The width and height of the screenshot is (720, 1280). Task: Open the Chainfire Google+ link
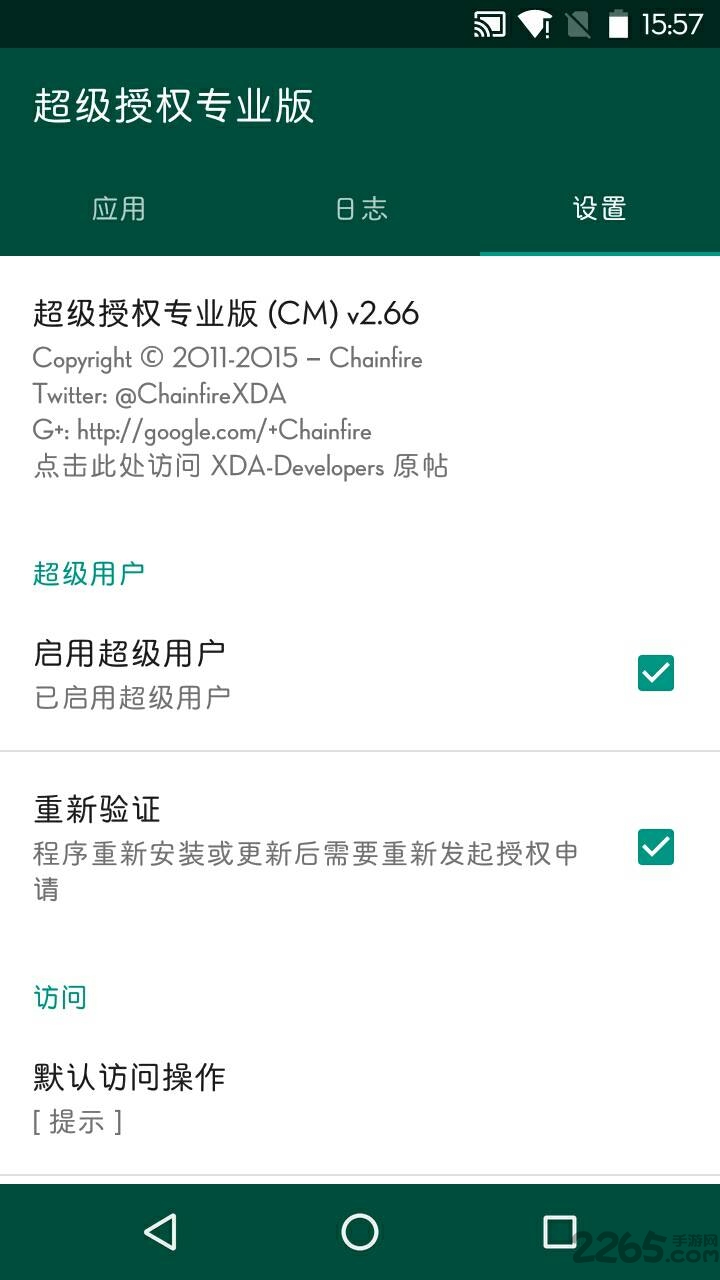click(x=200, y=430)
